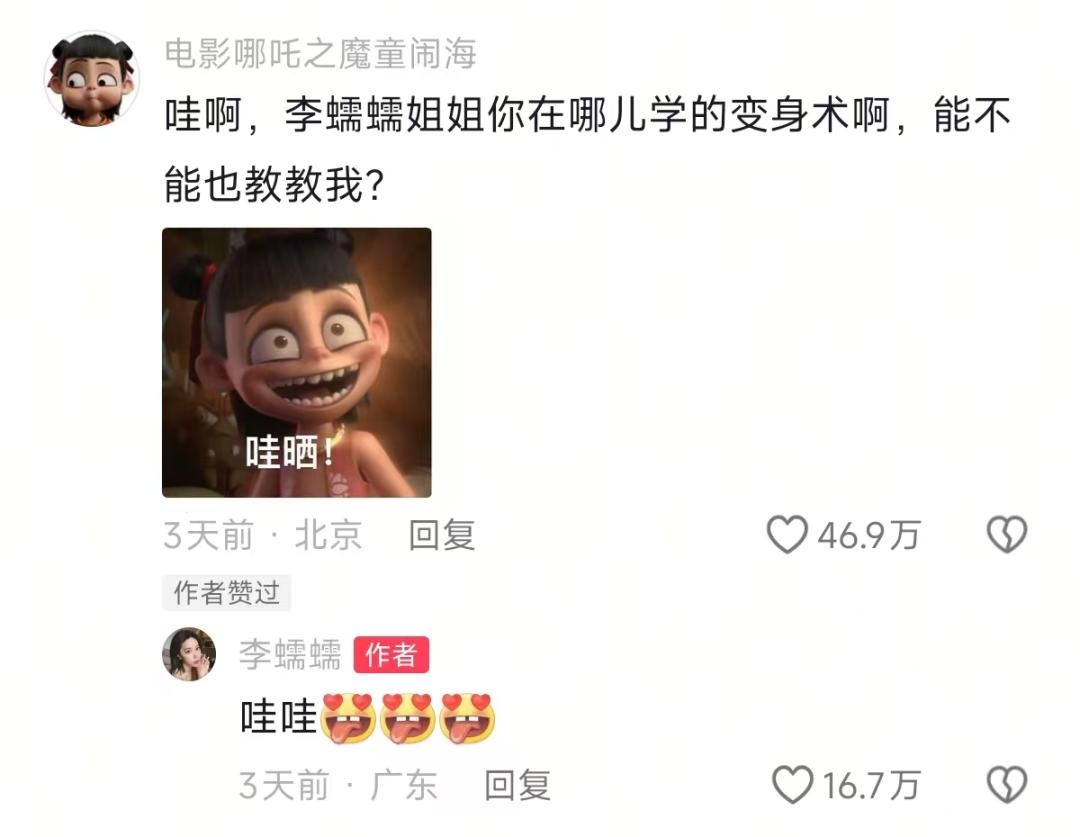Dislike 李蠕蠕's reply
This screenshot has height=837, width=1080.
pyautogui.click(x=1006, y=785)
